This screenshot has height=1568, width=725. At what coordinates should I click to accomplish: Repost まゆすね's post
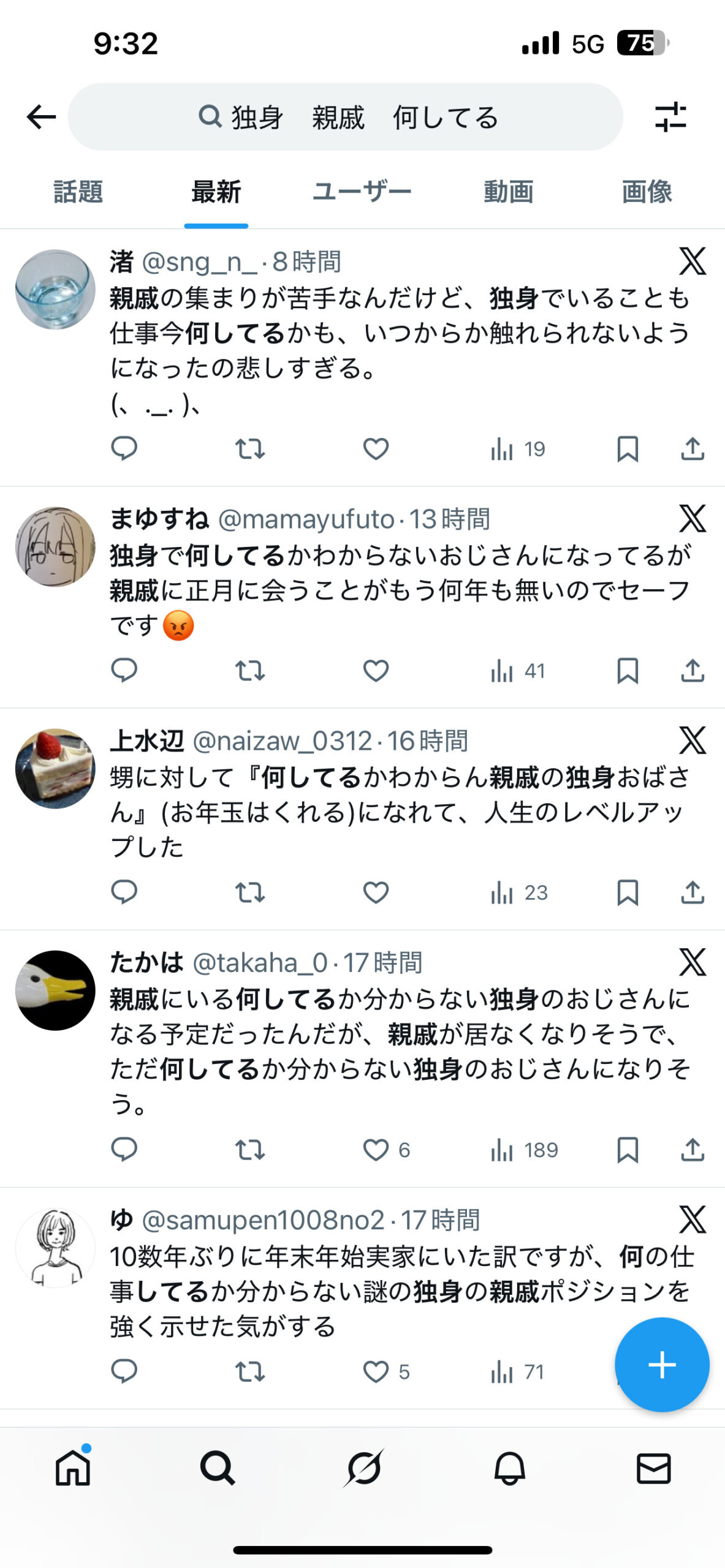(250, 671)
